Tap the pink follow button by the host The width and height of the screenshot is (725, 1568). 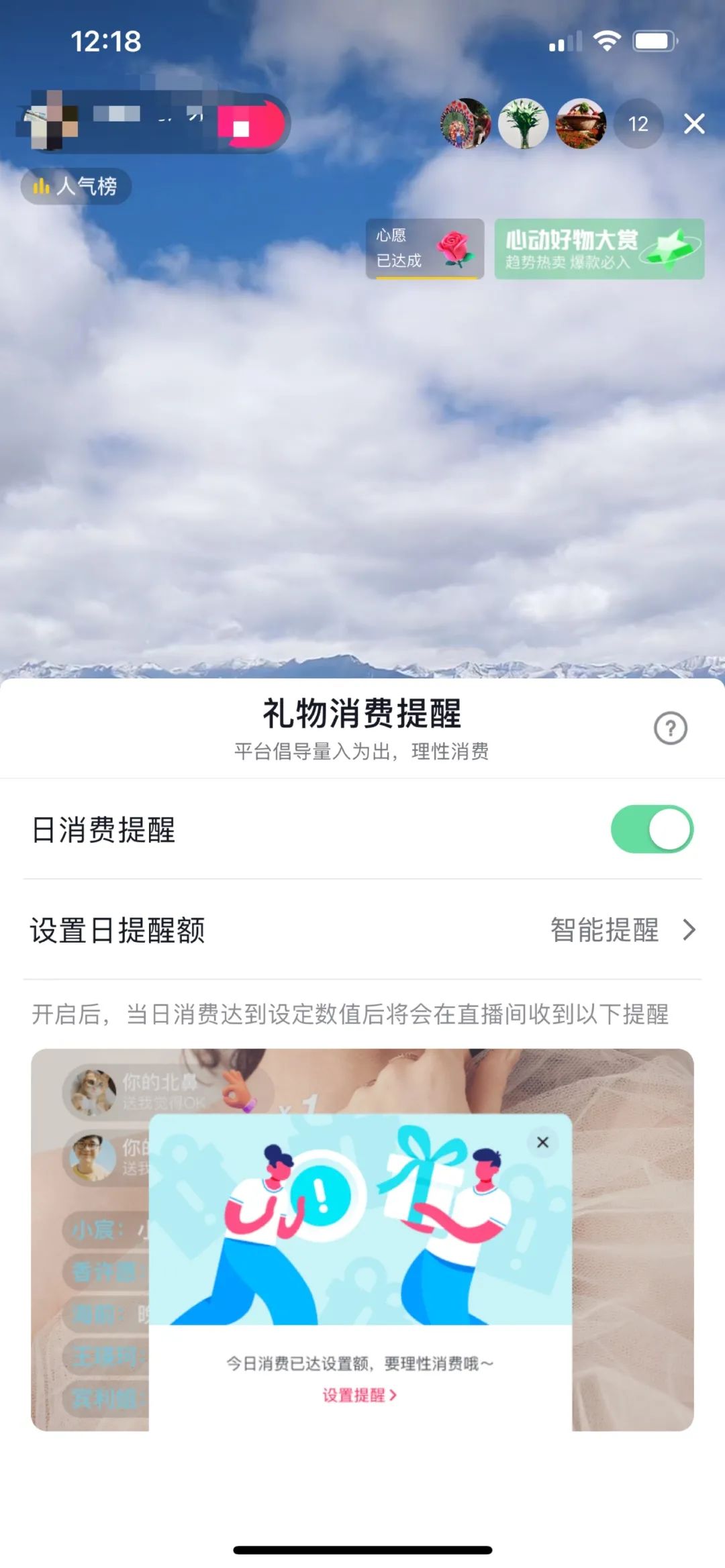250,125
